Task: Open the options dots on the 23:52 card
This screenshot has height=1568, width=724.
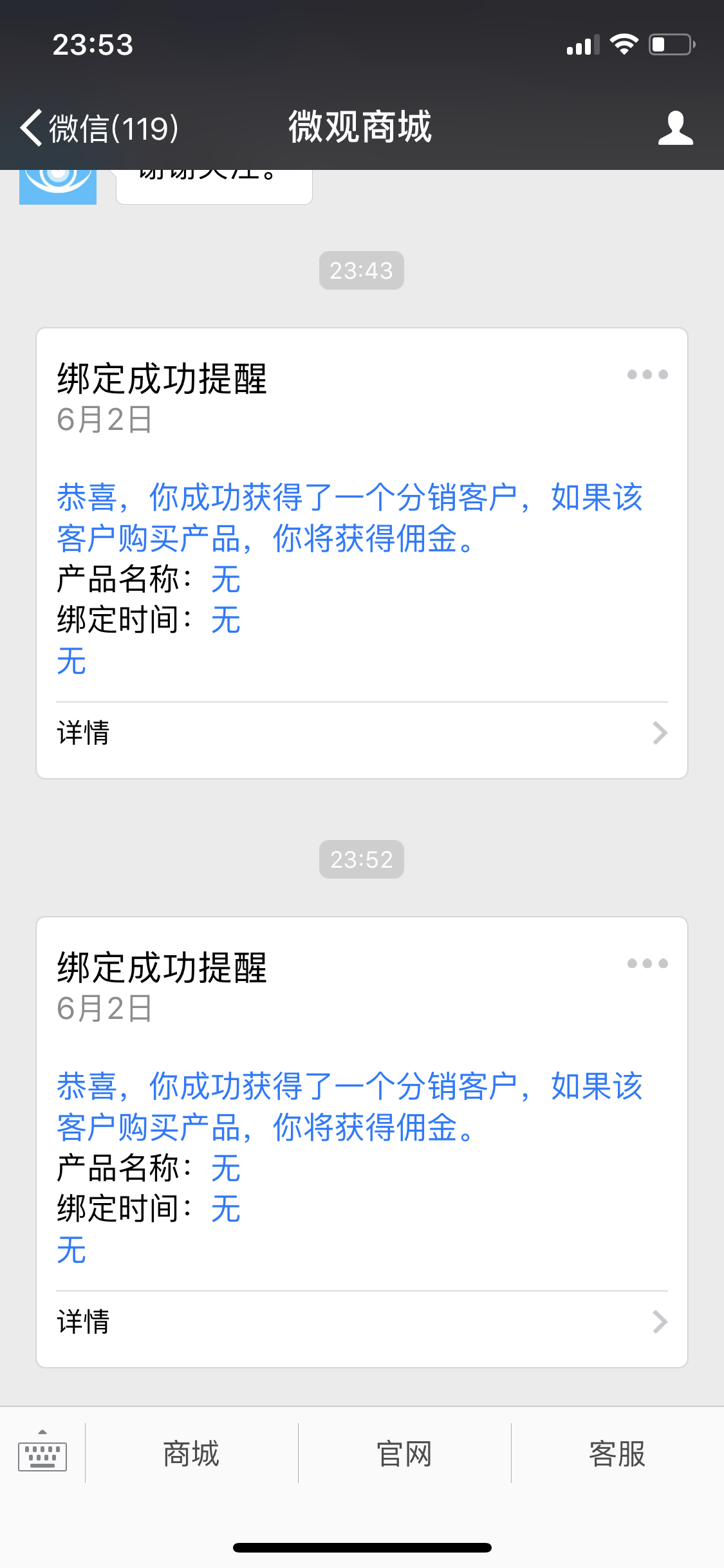Action: (647, 964)
